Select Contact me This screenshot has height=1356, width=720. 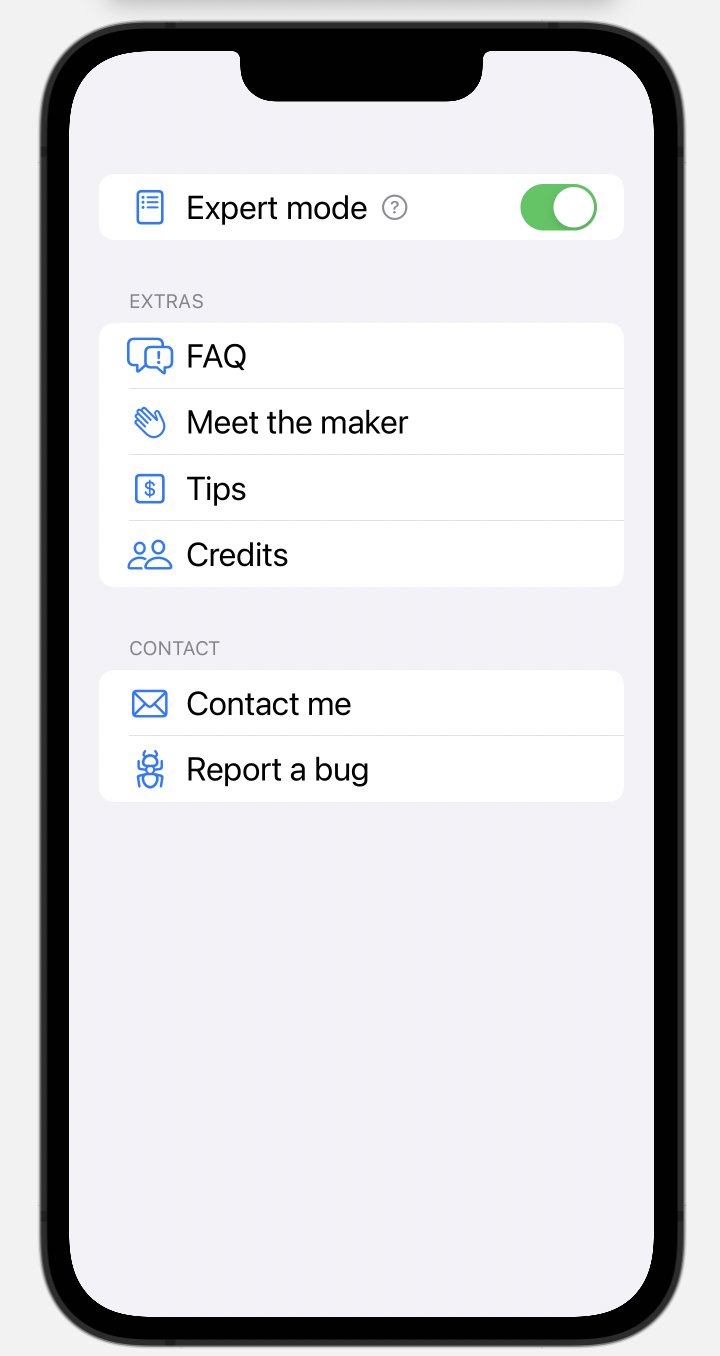tap(360, 704)
